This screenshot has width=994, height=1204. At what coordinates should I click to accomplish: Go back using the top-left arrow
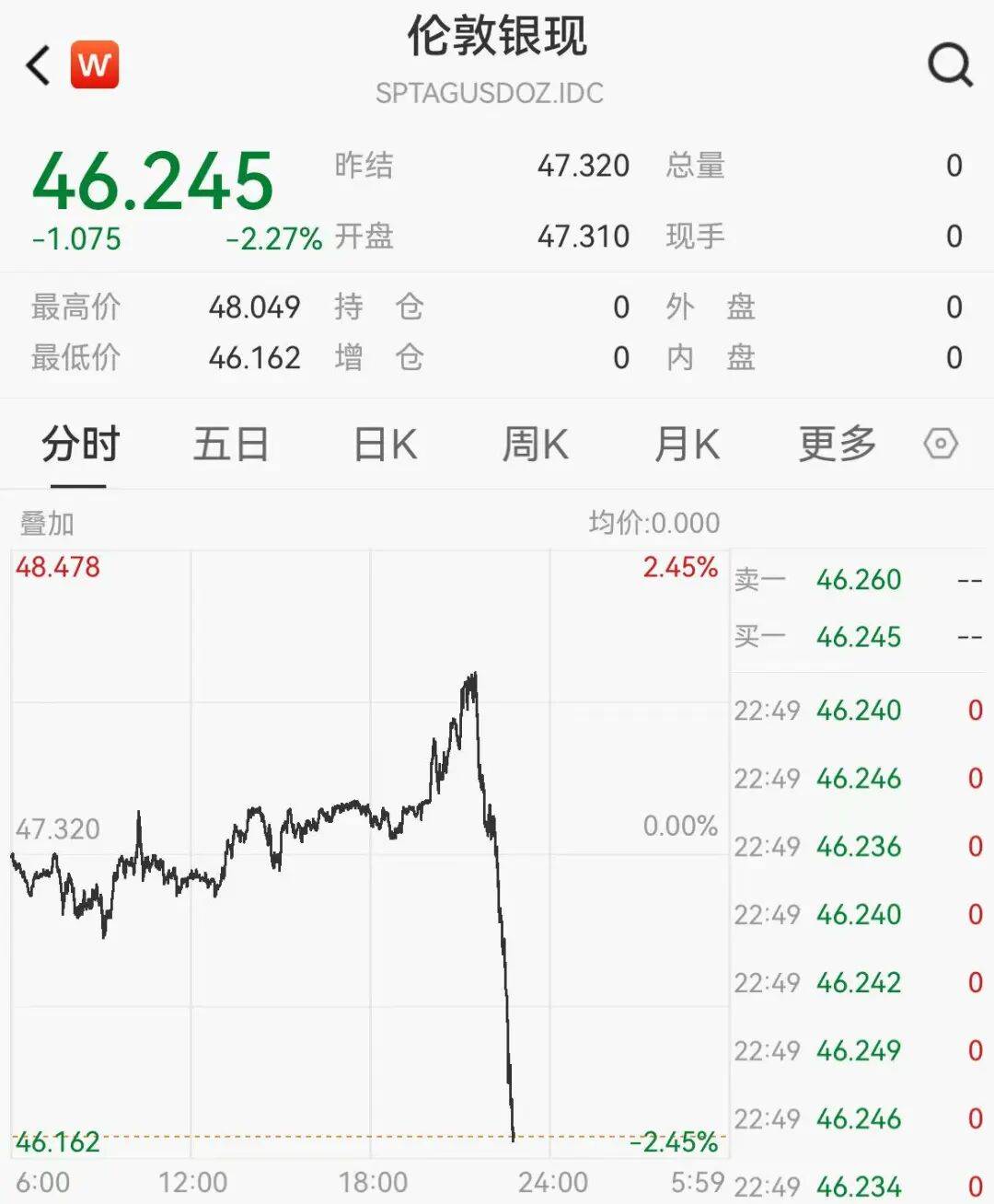[39, 65]
